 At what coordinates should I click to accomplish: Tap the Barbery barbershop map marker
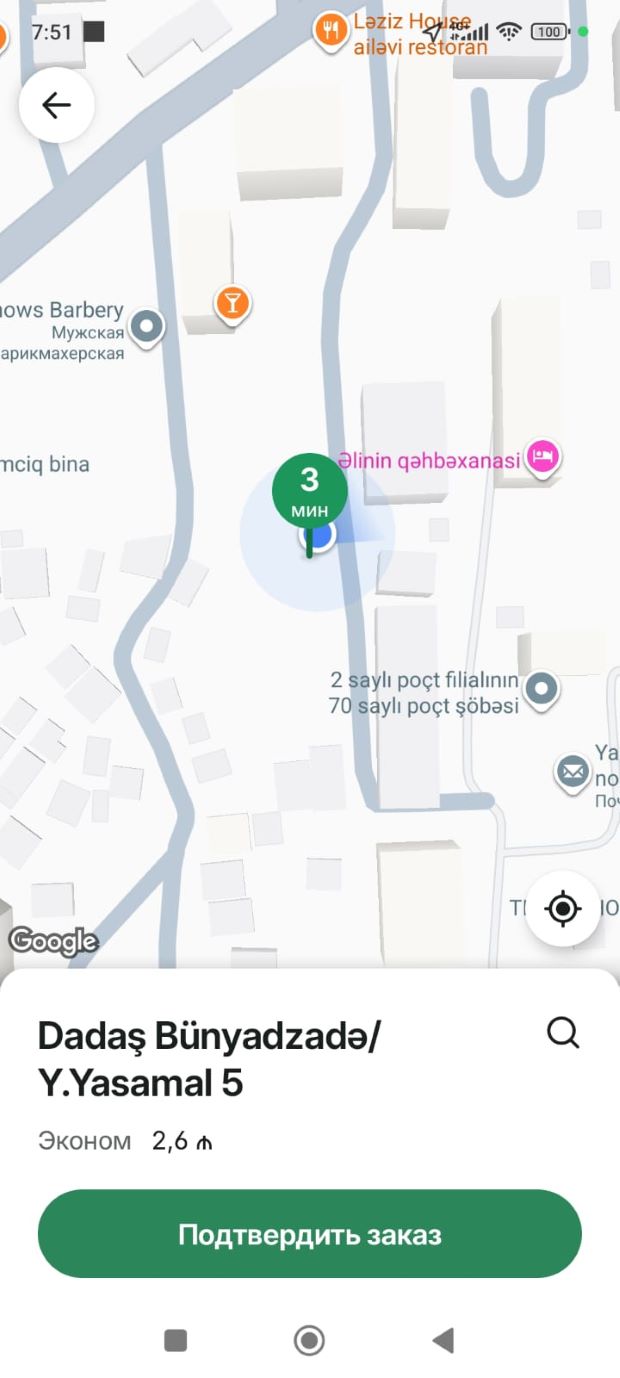148,325
